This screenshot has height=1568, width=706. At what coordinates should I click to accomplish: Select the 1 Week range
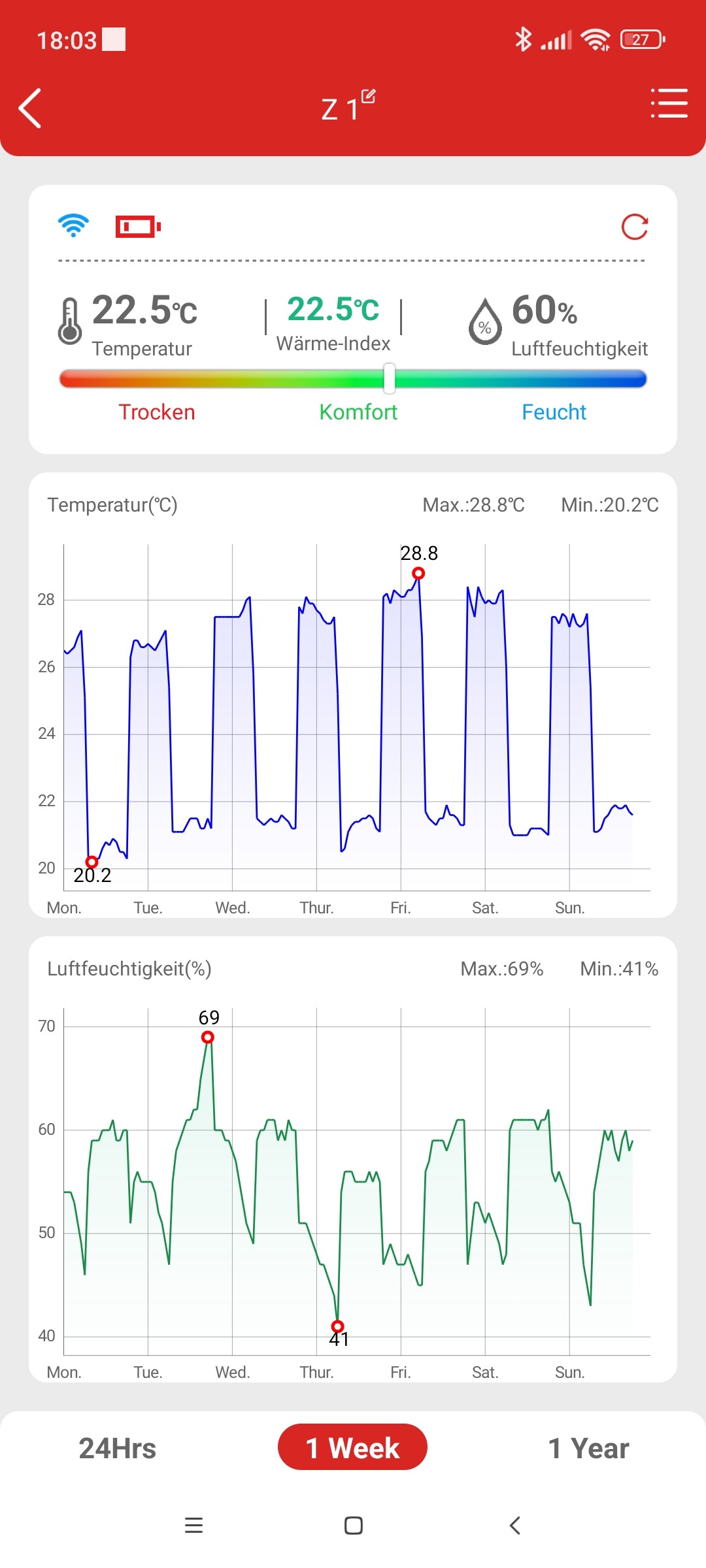click(352, 1447)
